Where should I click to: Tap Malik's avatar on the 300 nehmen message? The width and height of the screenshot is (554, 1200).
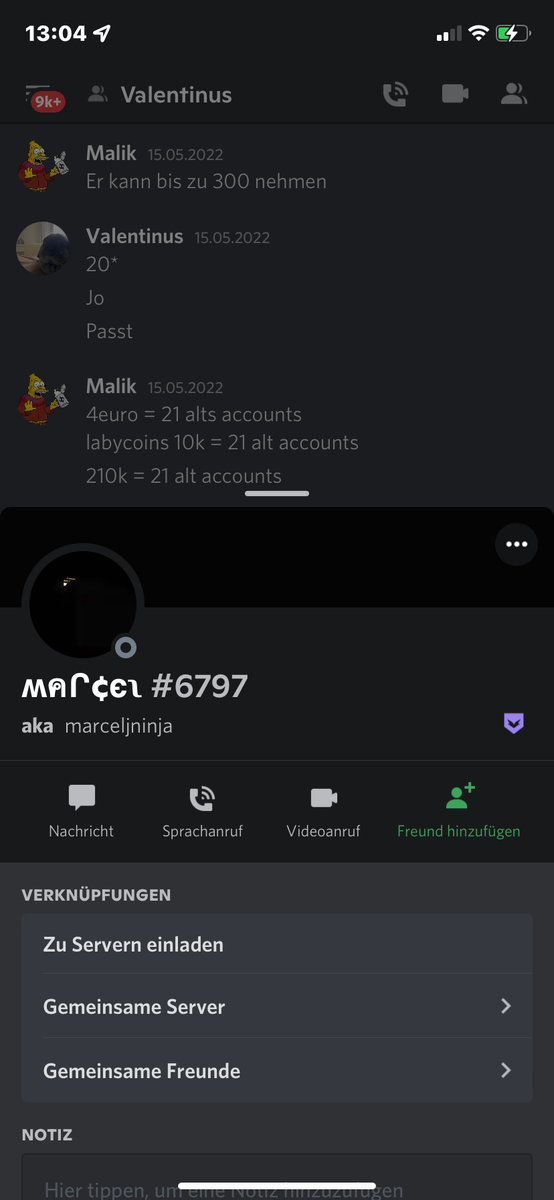click(43, 165)
